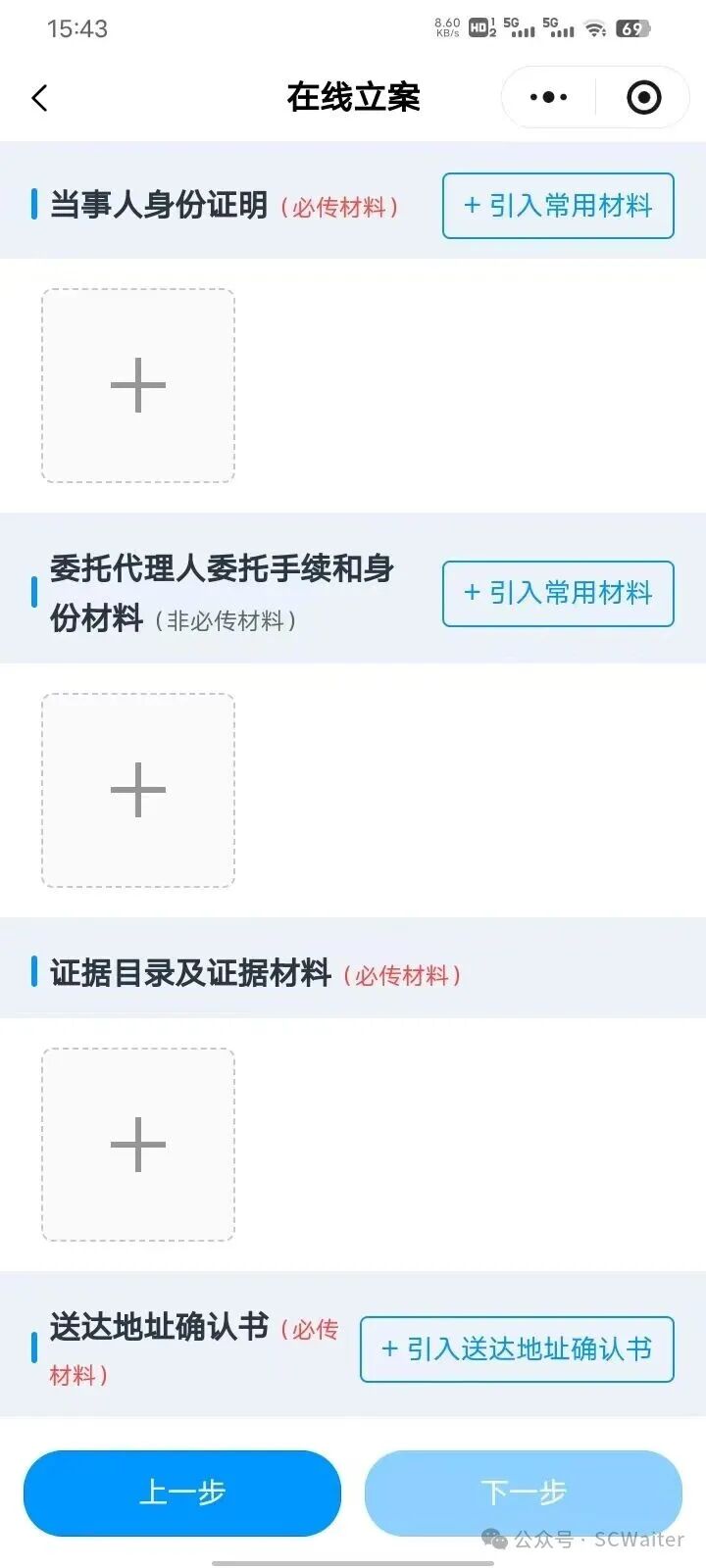Tap the circular close/home capsule icon
Image resolution: width=706 pixels, height=1568 pixels.
[x=644, y=97]
